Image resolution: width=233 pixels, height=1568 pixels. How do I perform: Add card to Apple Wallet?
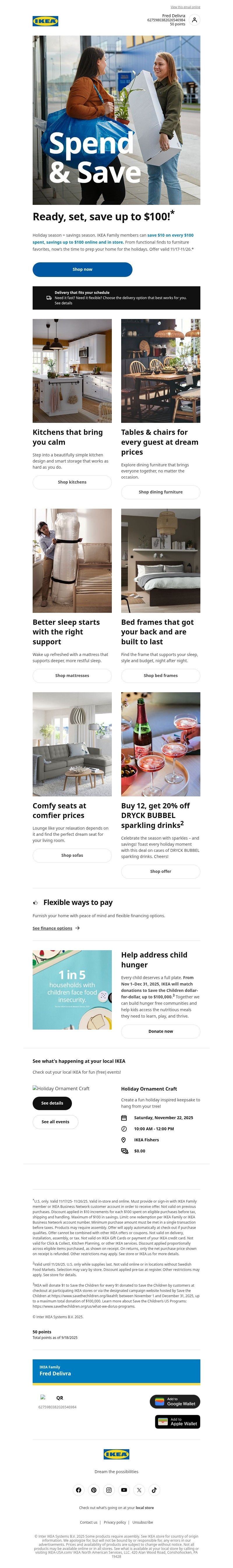(177, 1422)
